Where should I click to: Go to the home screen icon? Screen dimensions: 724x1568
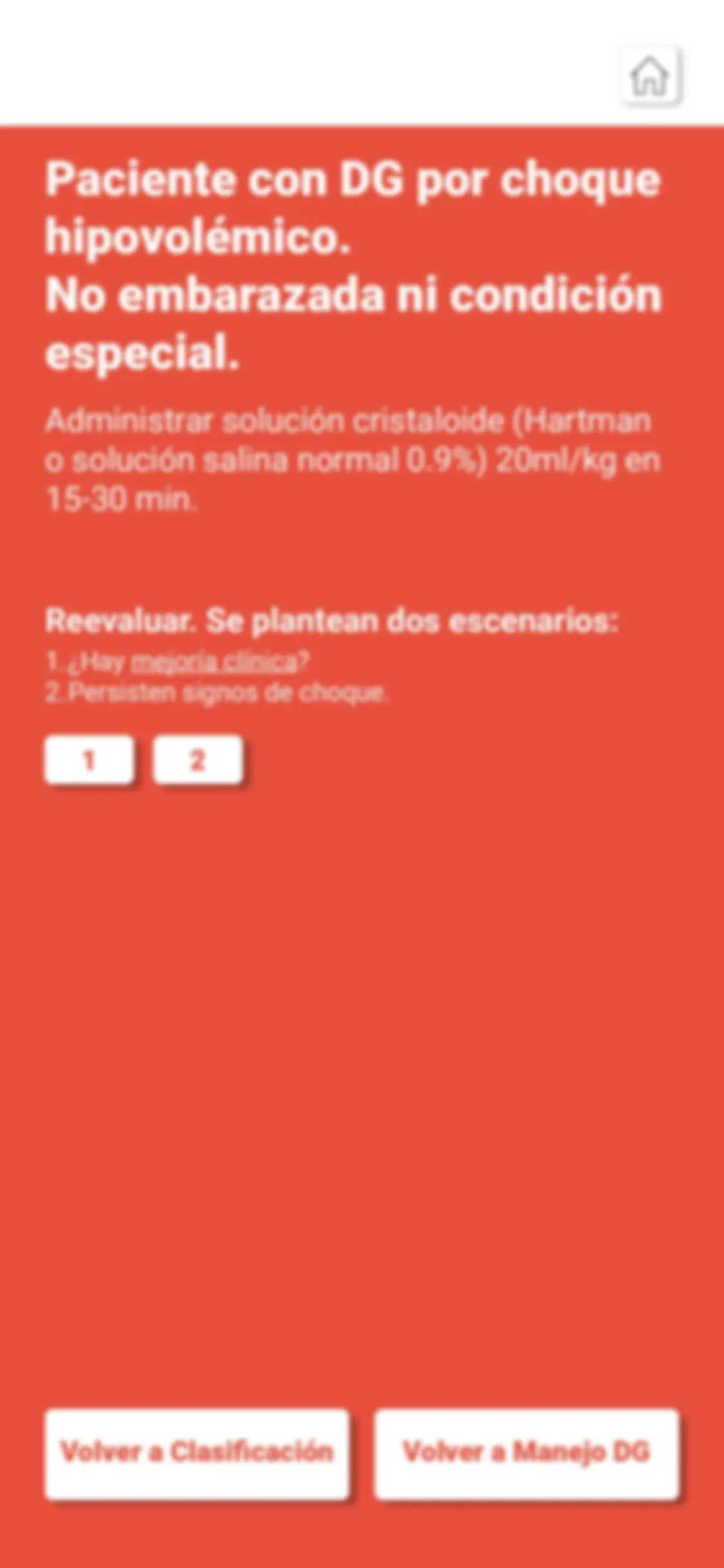[650, 75]
